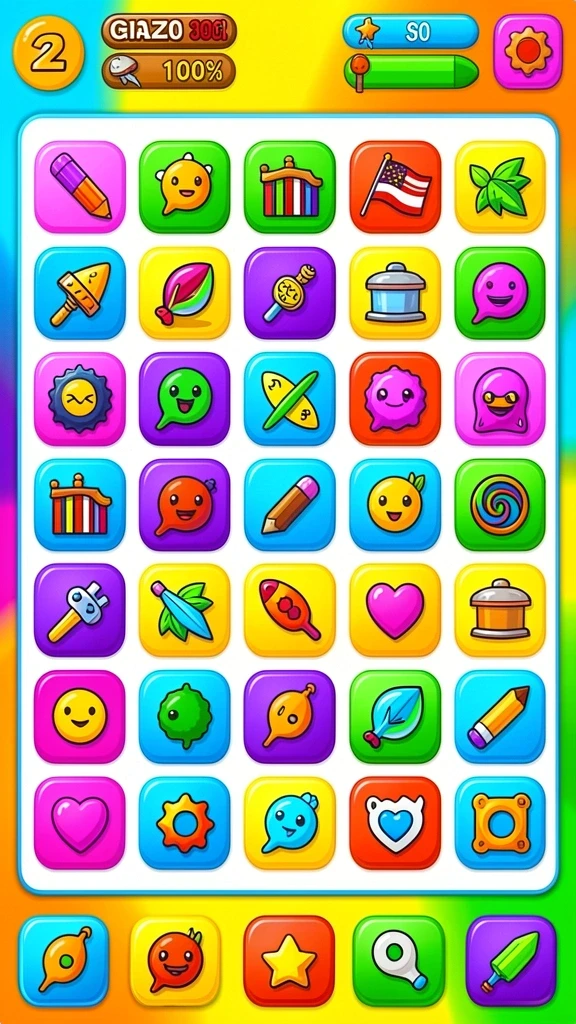Viewport: 576px width, 1024px height.
Task: Tap the rainbow spiral tile
Action: pos(500,504)
